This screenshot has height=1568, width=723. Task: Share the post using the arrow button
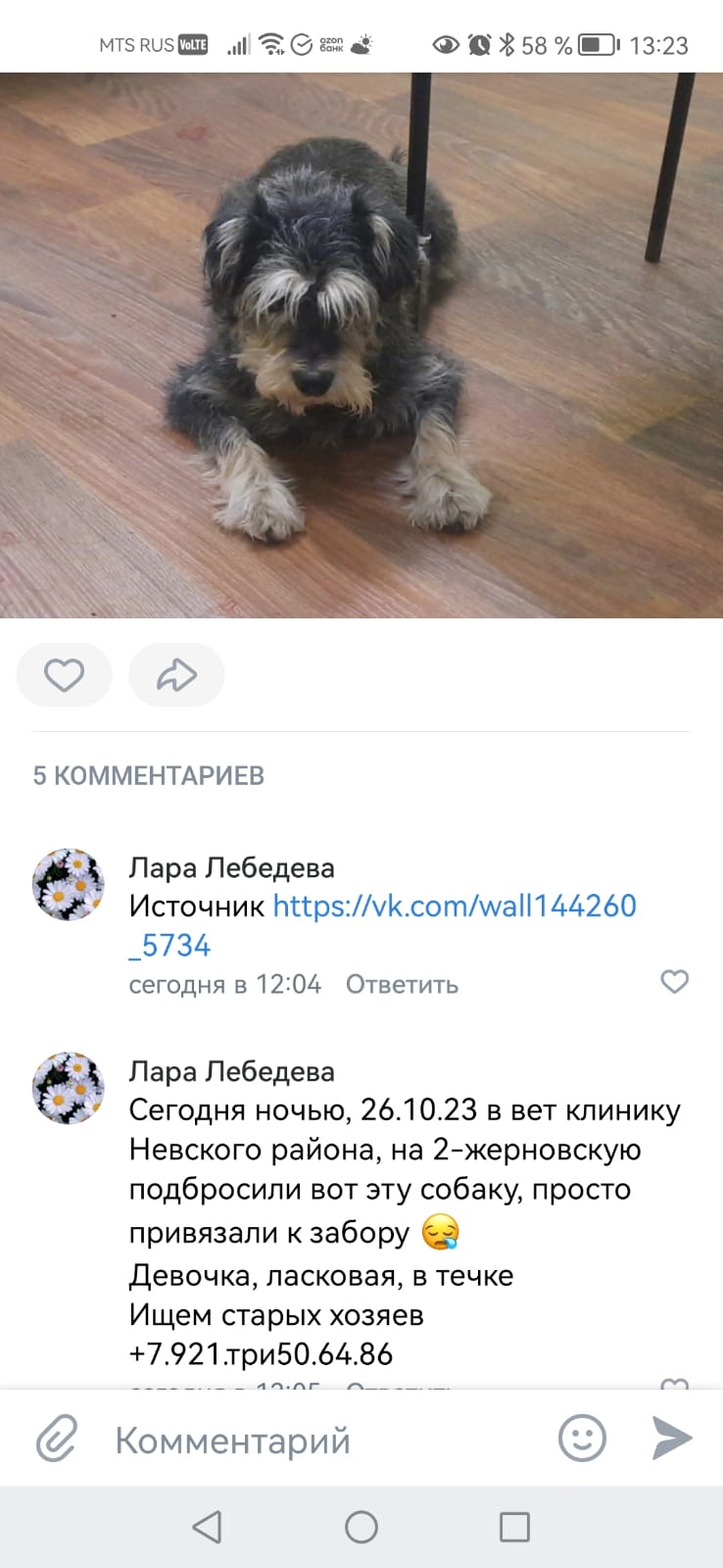pyautogui.click(x=176, y=675)
